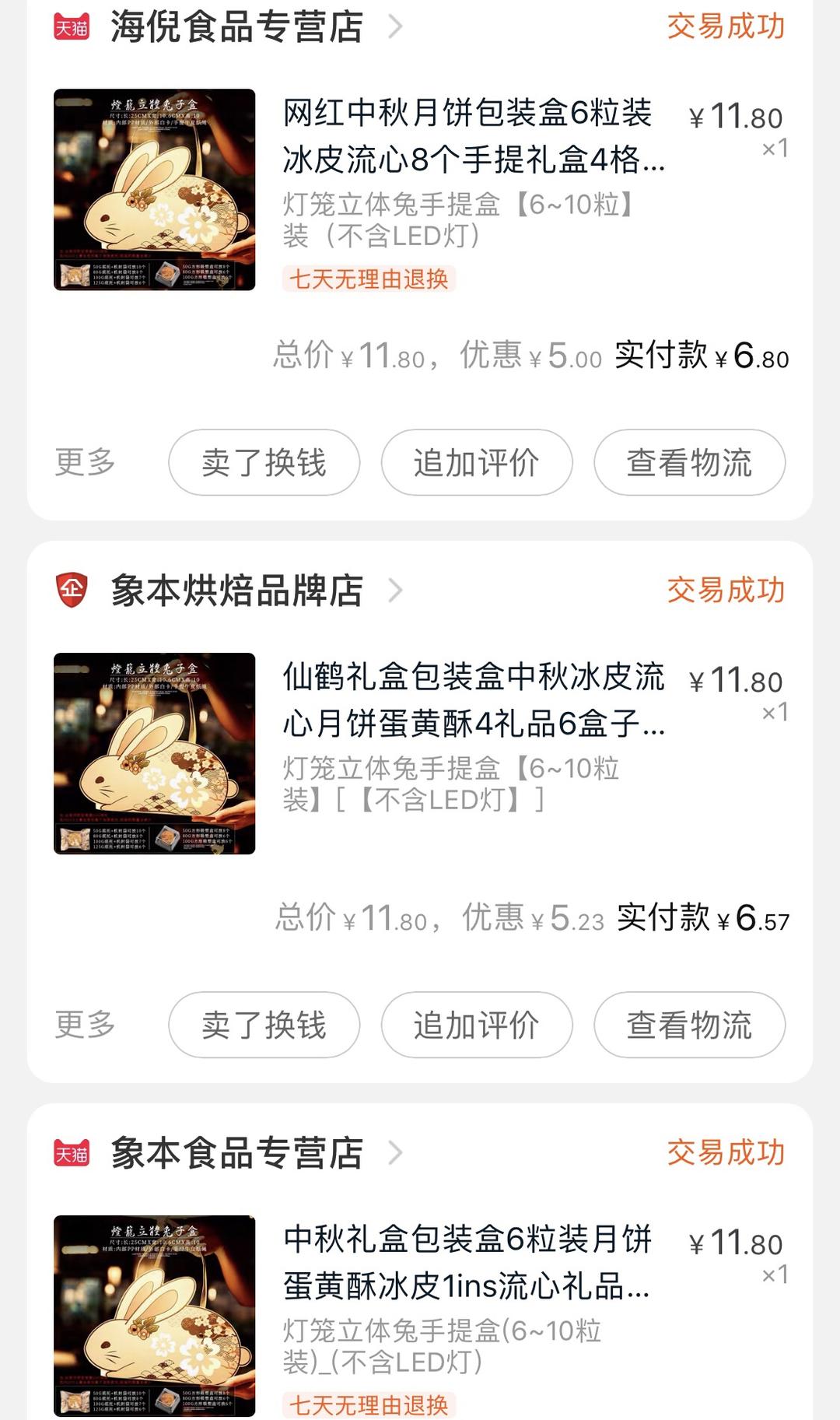840x1420 pixels.
Task: Click 追加评价 on the 象本烘焙 order
Action: [478, 1026]
